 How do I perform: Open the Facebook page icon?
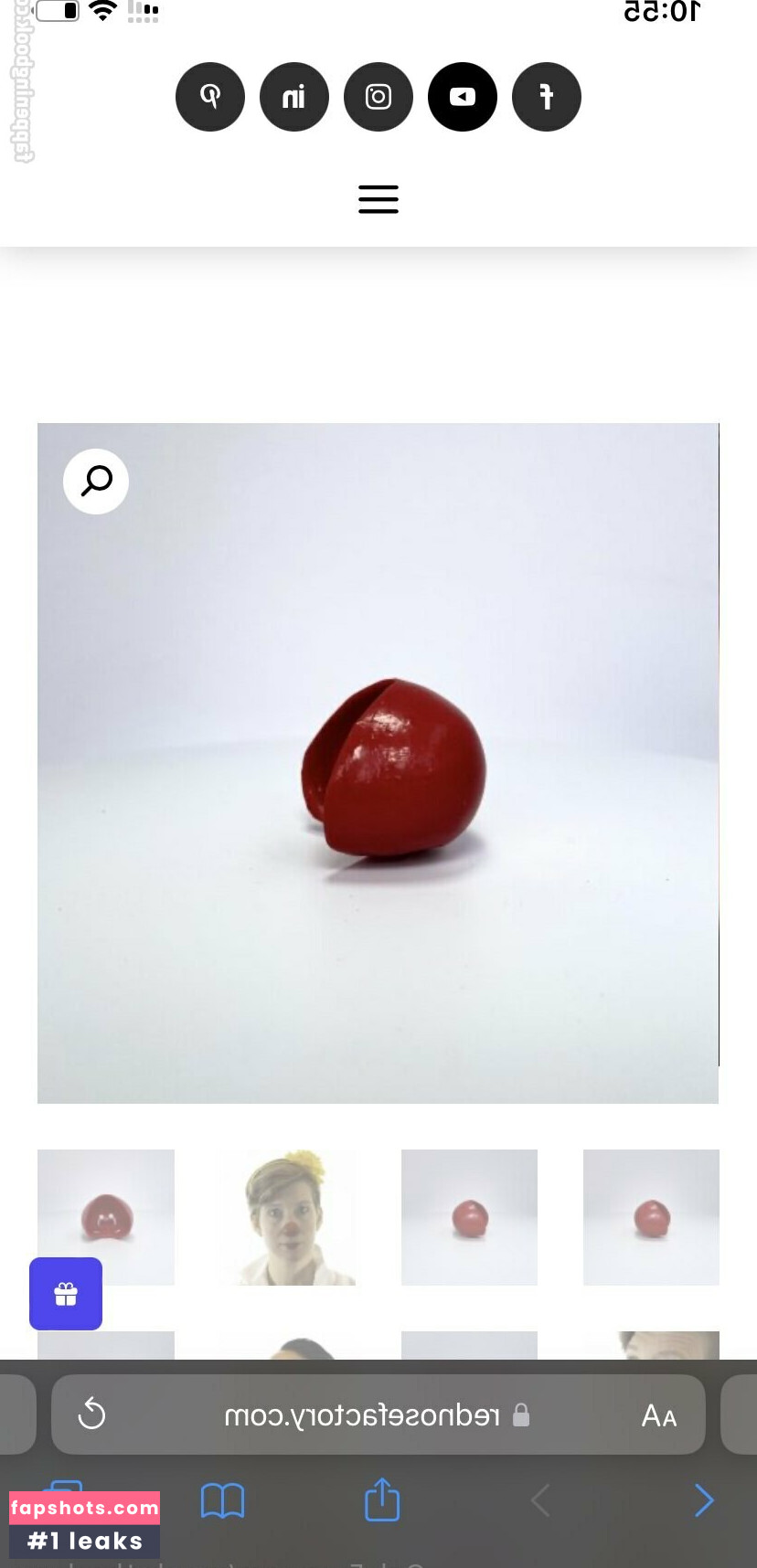(547, 97)
